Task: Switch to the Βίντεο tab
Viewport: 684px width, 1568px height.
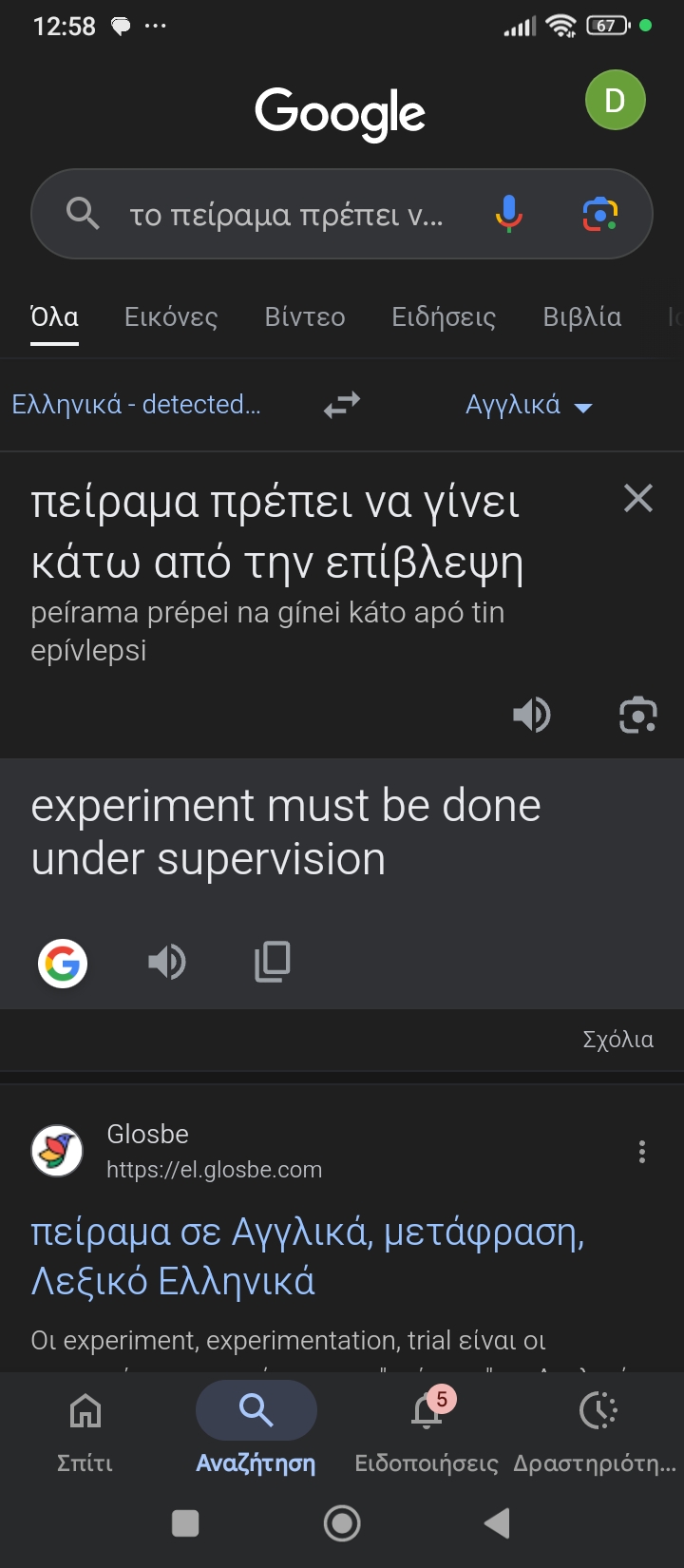Action: pyautogui.click(x=305, y=317)
